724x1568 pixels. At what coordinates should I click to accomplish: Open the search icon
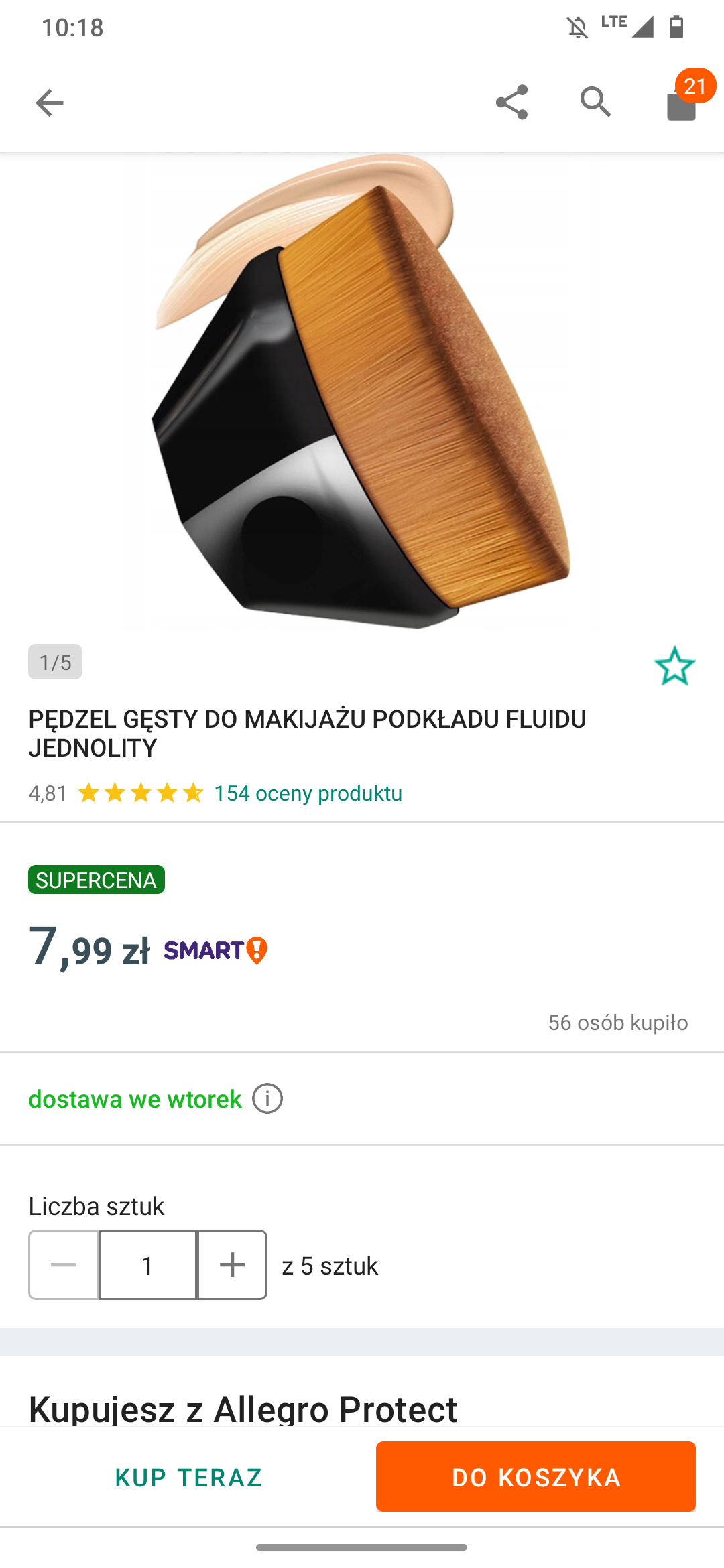click(x=595, y=103)
